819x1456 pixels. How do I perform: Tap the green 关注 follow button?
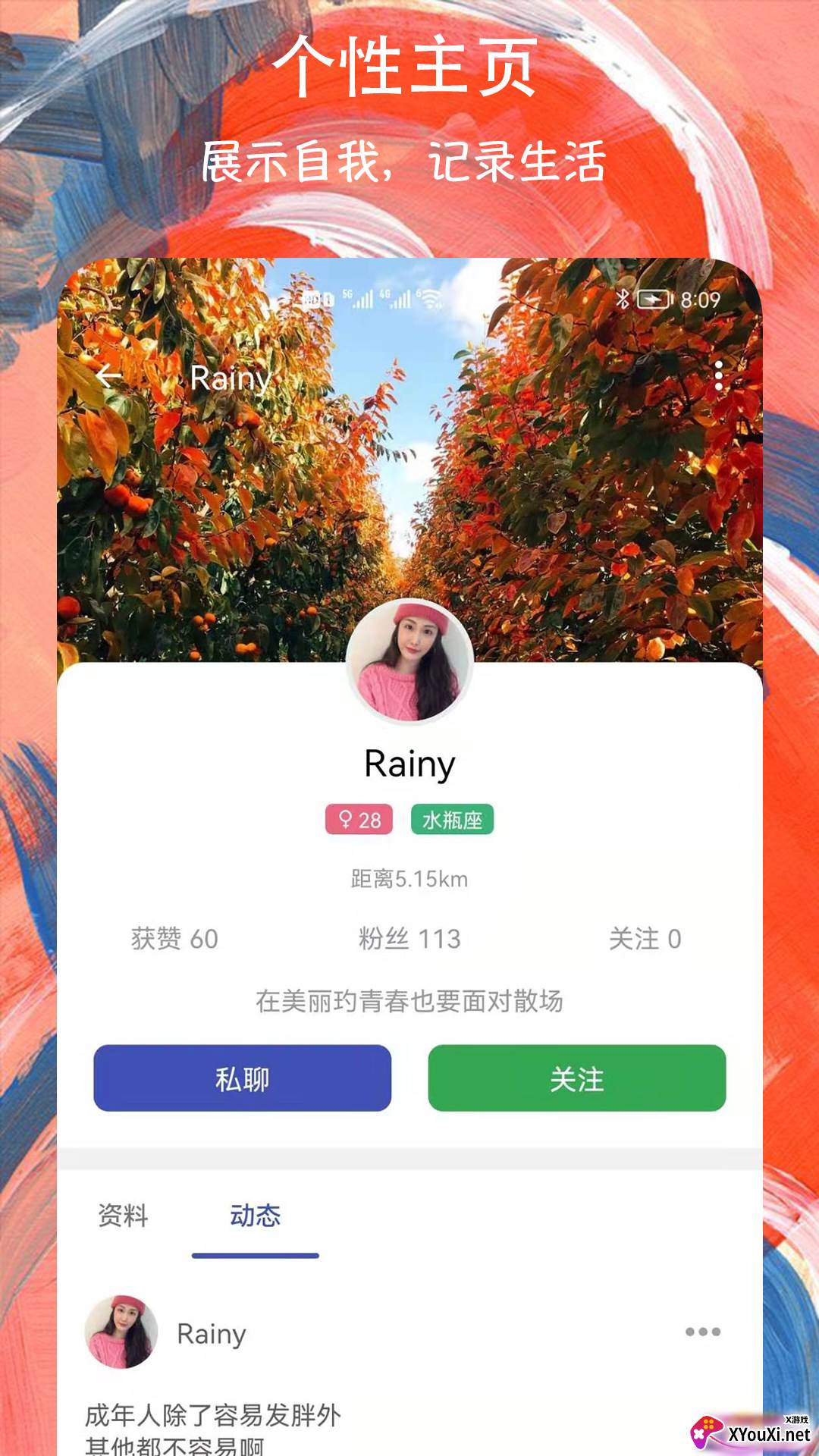point(576,1079)
